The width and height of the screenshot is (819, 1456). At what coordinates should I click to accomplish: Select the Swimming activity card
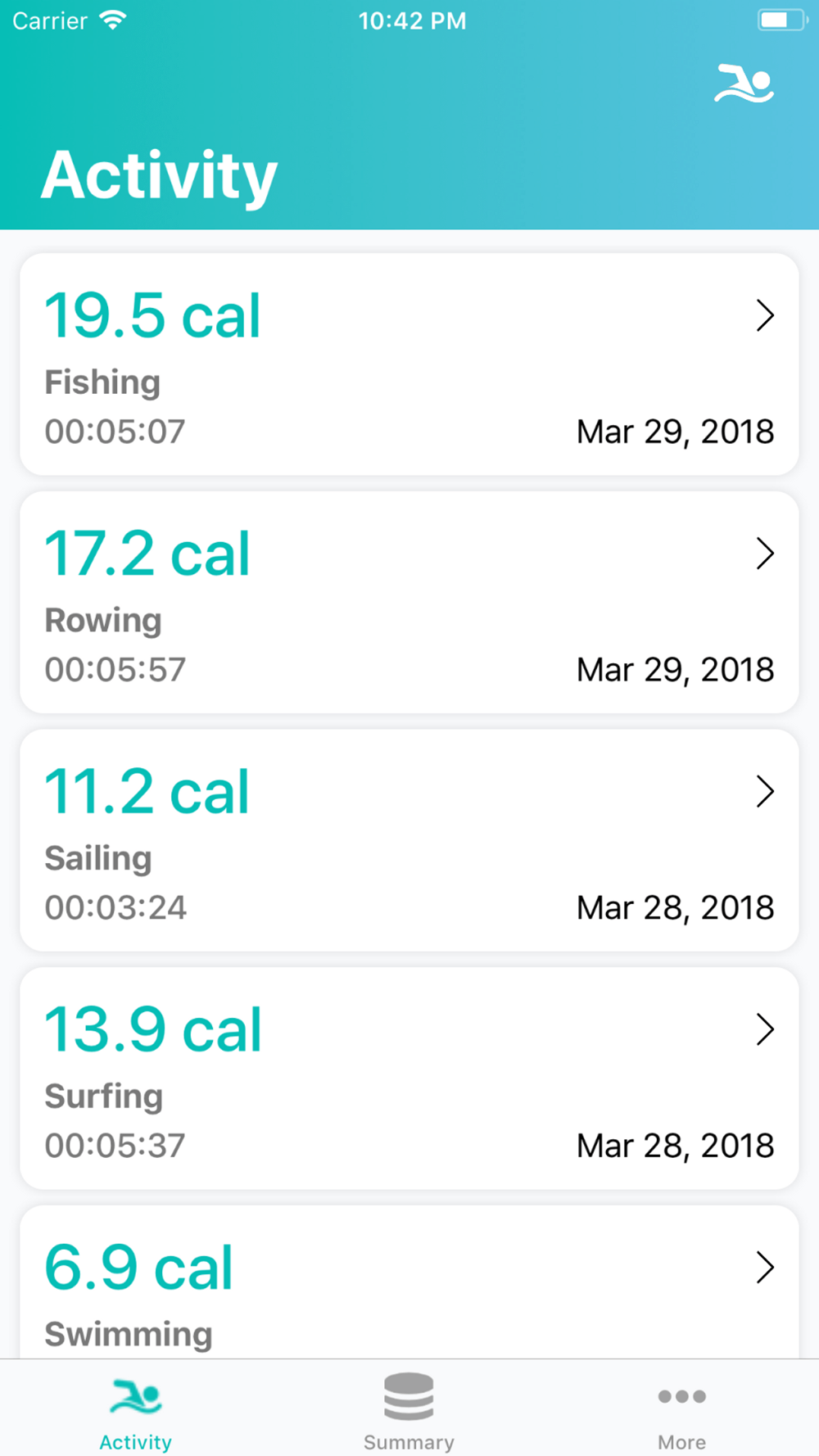409,1282
